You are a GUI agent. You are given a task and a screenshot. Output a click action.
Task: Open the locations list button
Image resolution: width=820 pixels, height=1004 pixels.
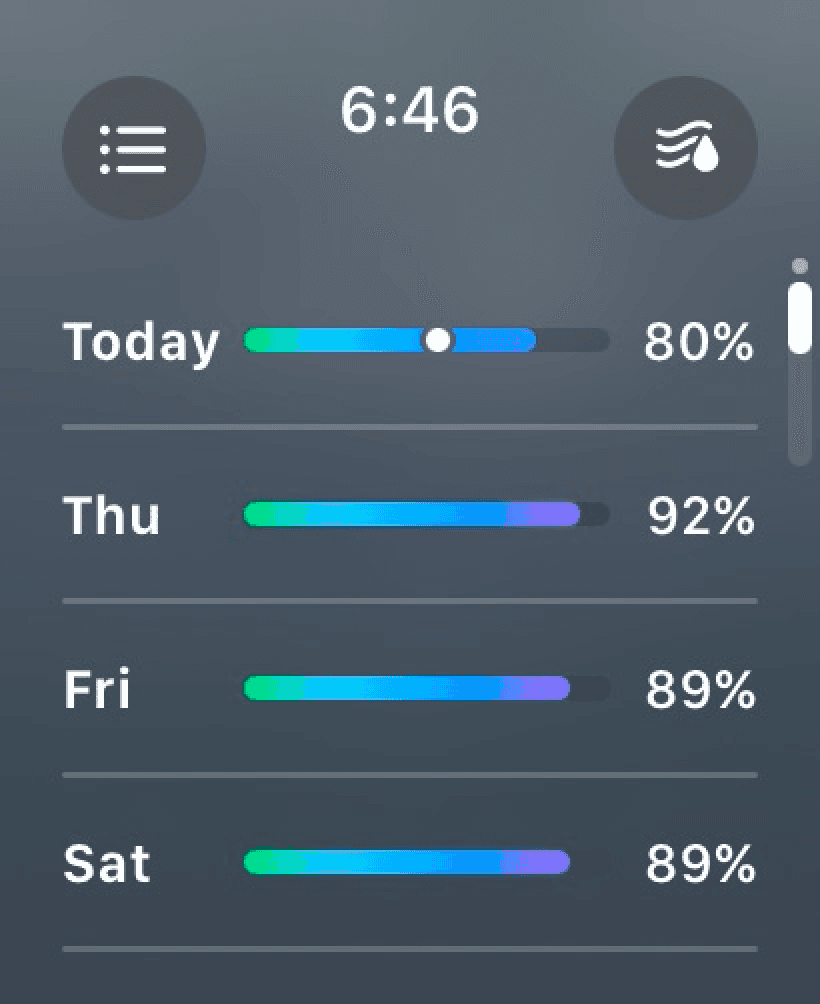(134, 149)
